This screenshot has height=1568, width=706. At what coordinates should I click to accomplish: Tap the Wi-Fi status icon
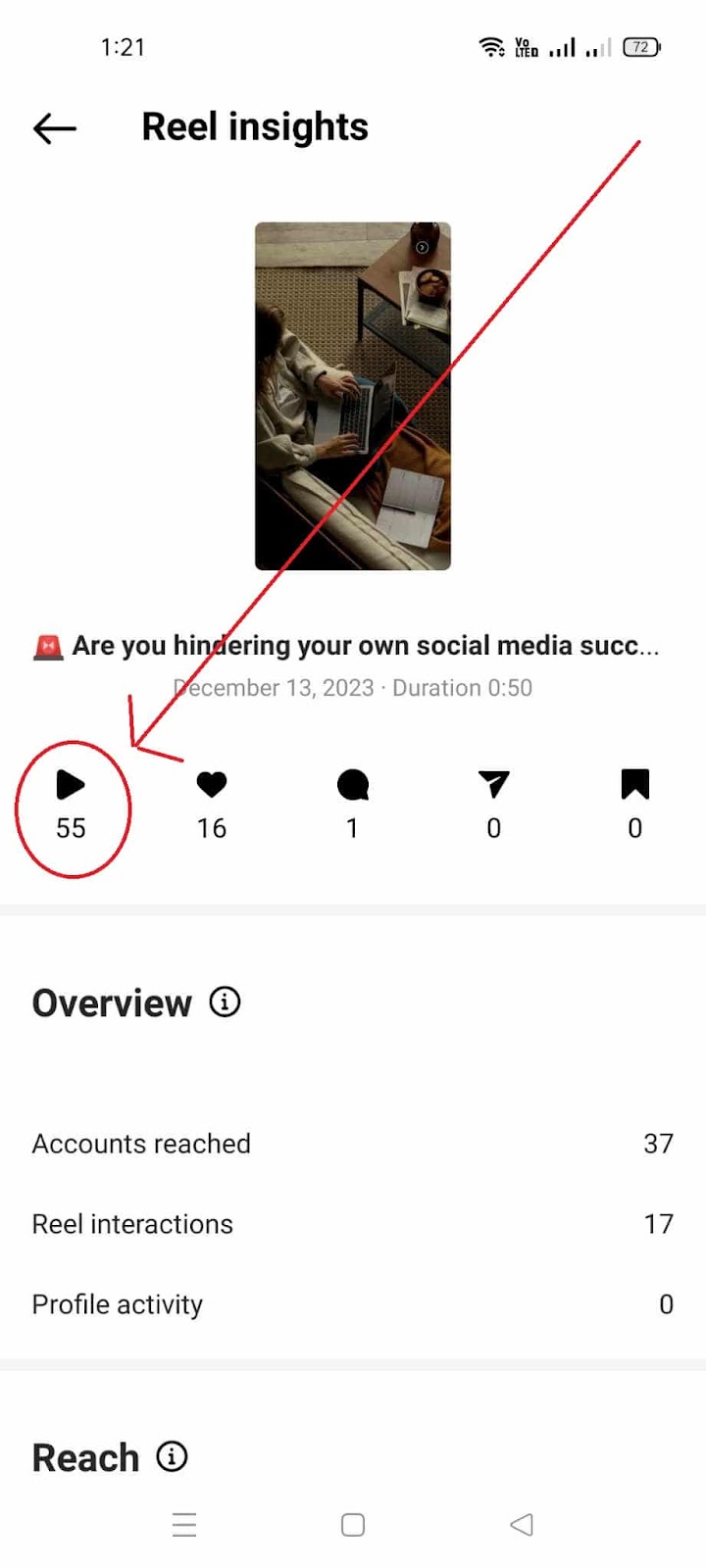coord(490,45)
